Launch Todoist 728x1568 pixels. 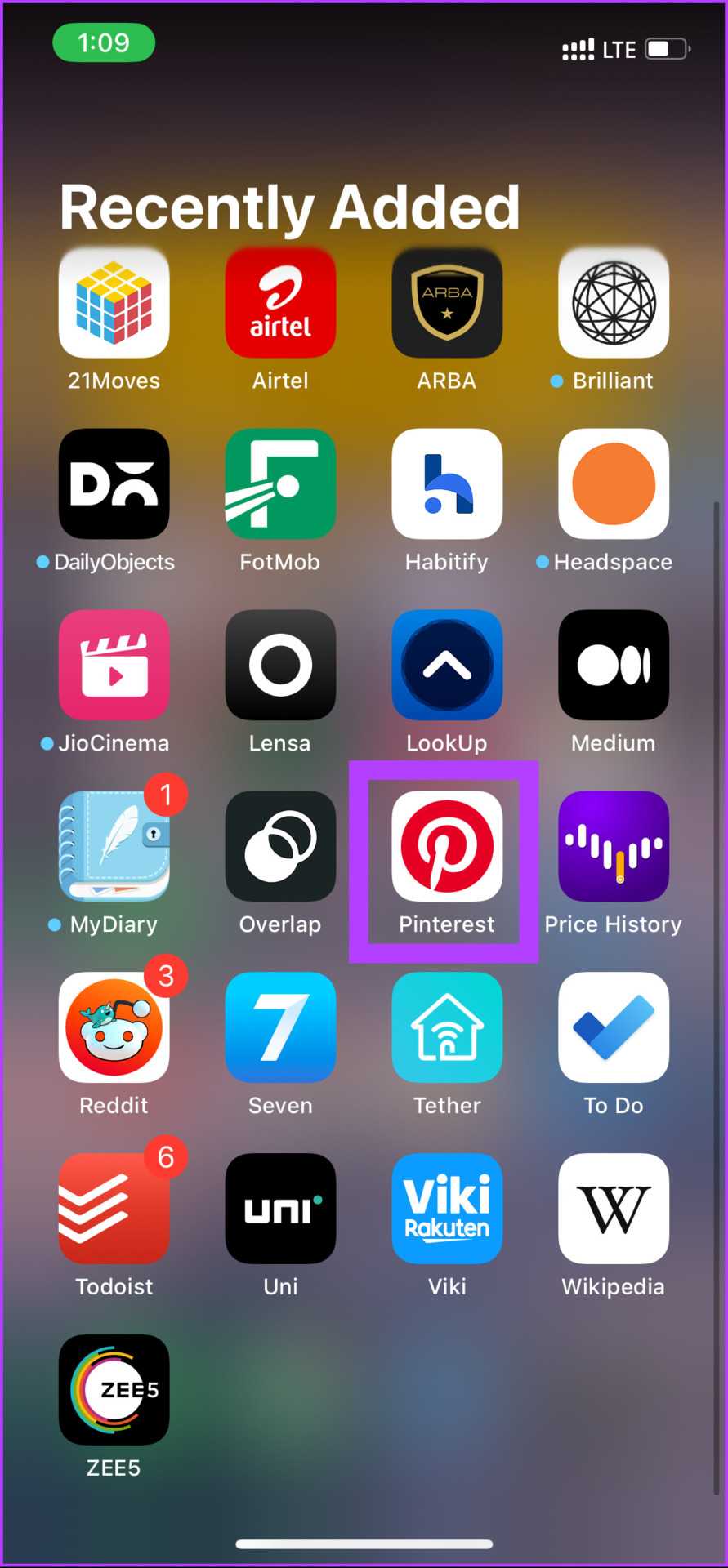[x=114, y=1209]
